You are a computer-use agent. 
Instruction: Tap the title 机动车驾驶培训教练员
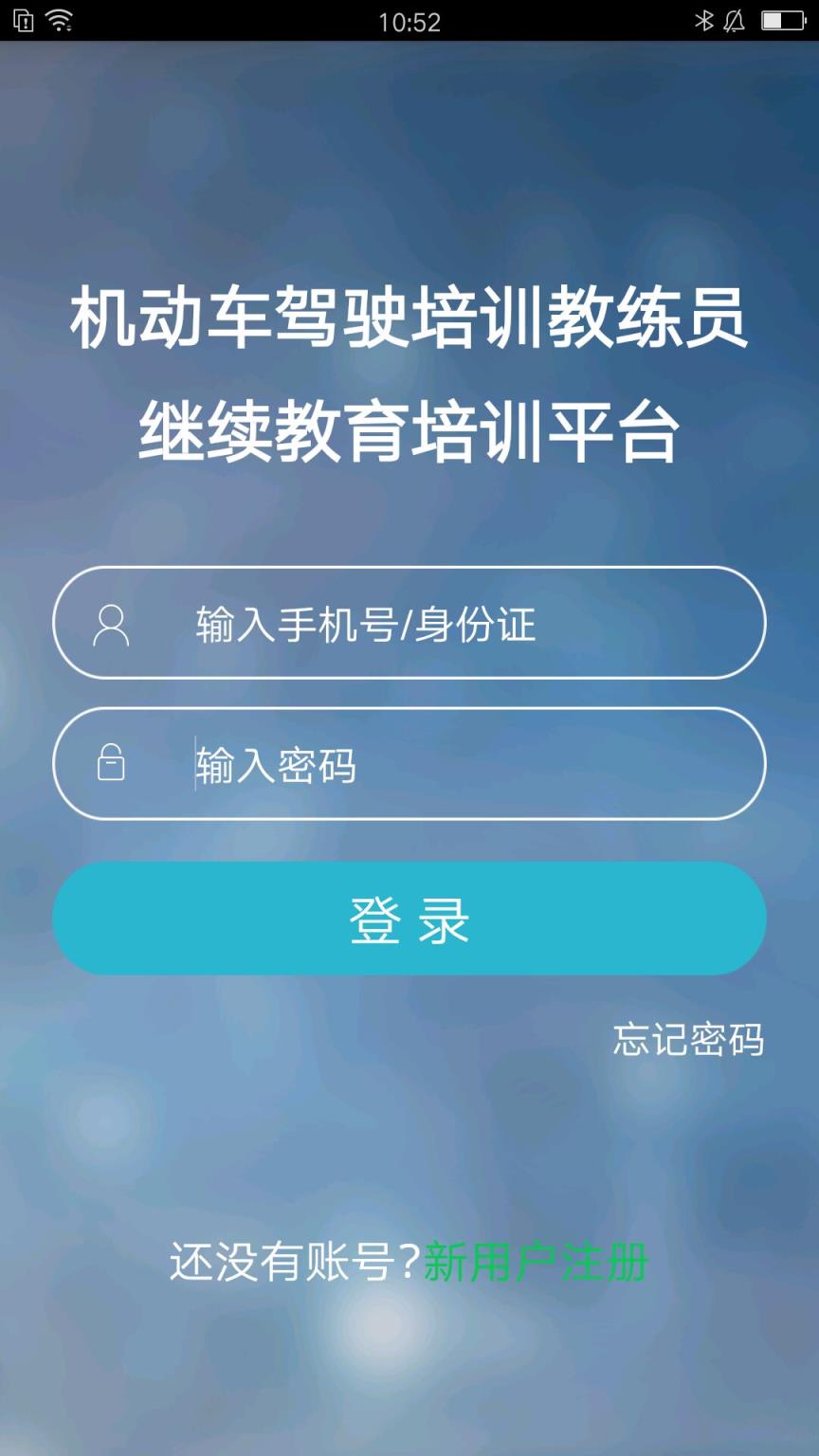(x=409, y=322)
